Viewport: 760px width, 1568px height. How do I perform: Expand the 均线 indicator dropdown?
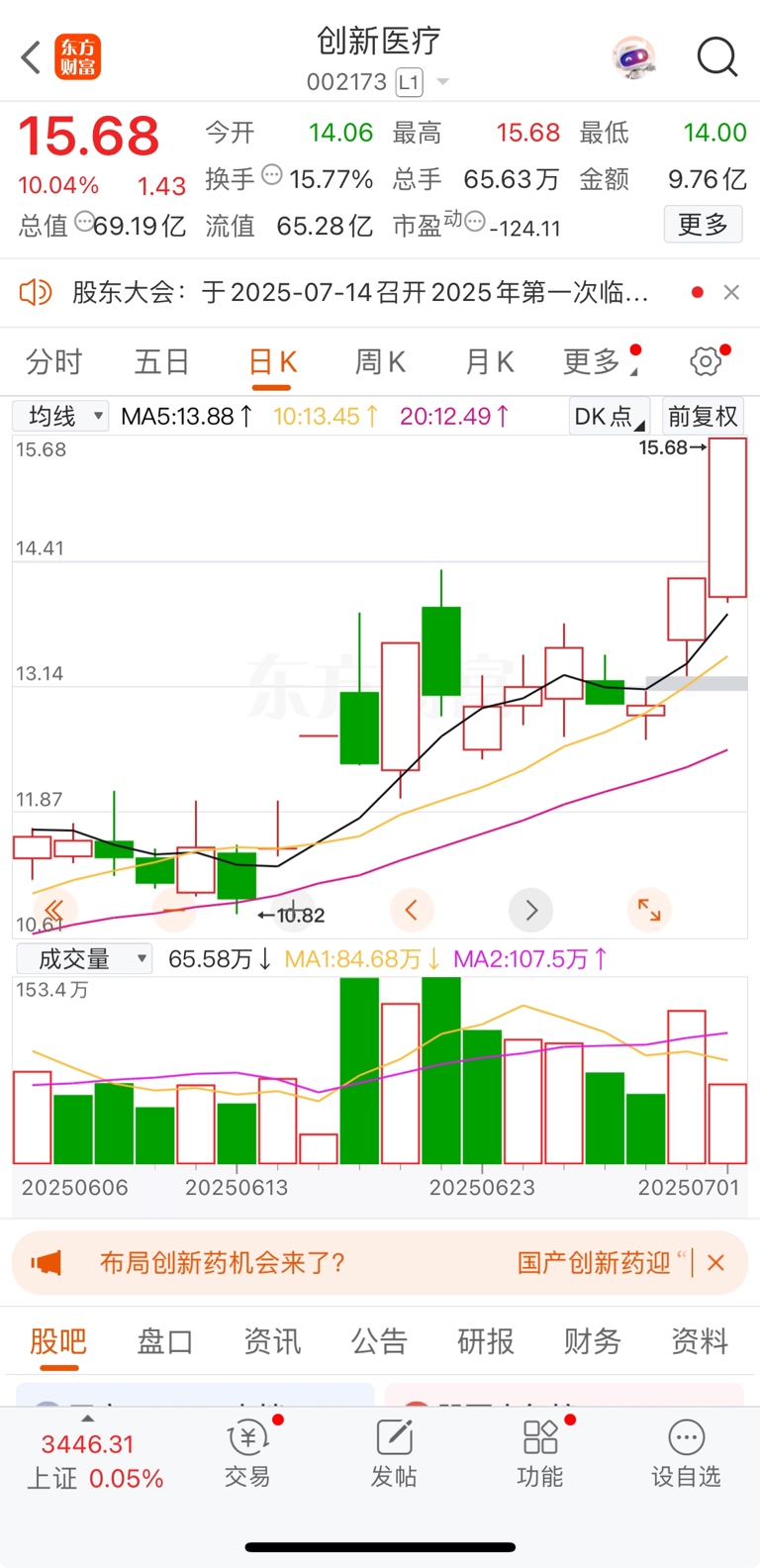pyautogui.click(x=61, y=416)
